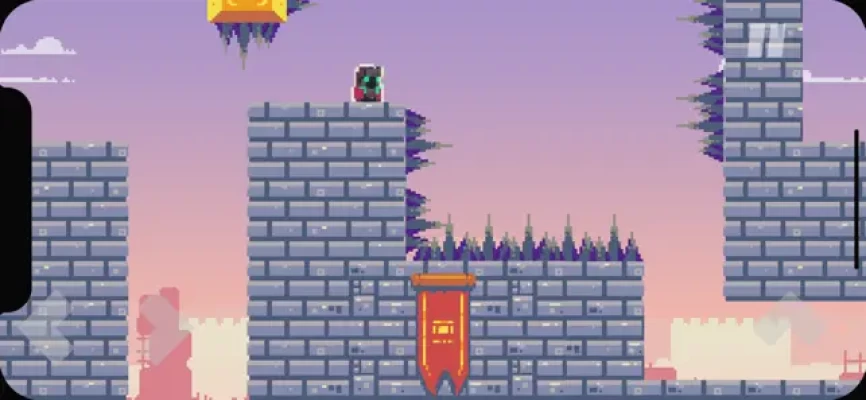Pause the game
Image resolution: width=866 pixels, height=400 pixels.
[x=767, y=40]
